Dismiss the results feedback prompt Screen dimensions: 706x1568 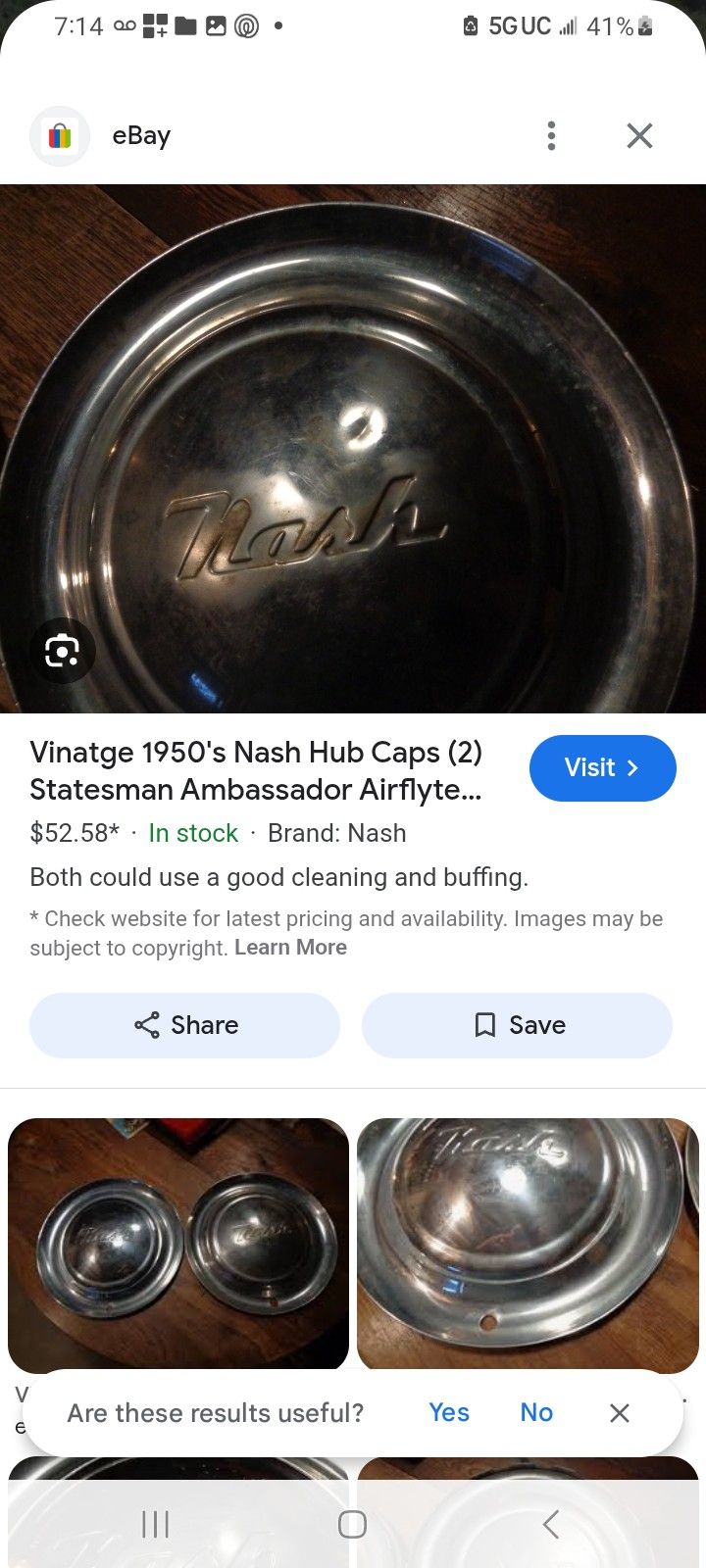(619, 1412)
